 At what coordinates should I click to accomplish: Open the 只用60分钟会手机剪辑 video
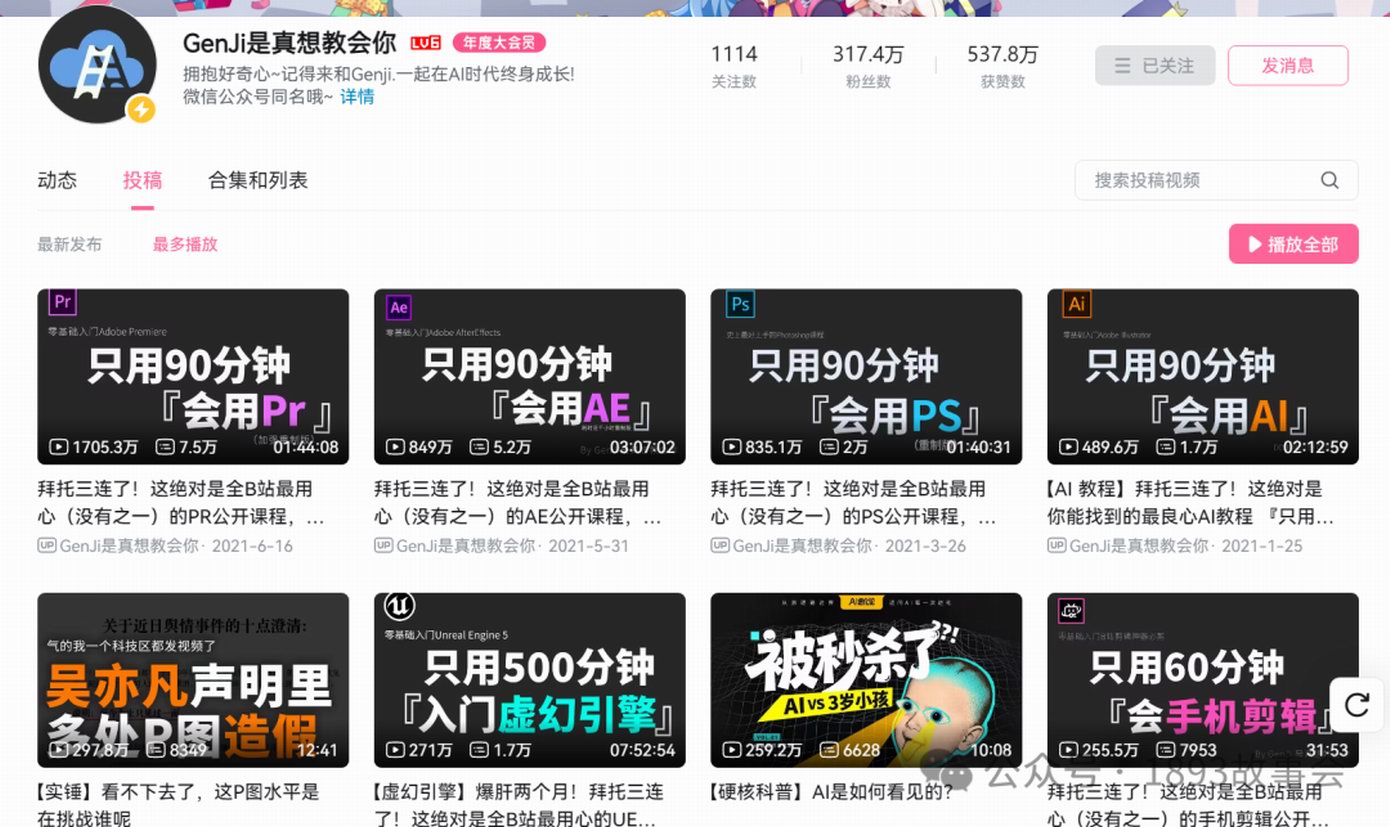(x=1190, y=680)
